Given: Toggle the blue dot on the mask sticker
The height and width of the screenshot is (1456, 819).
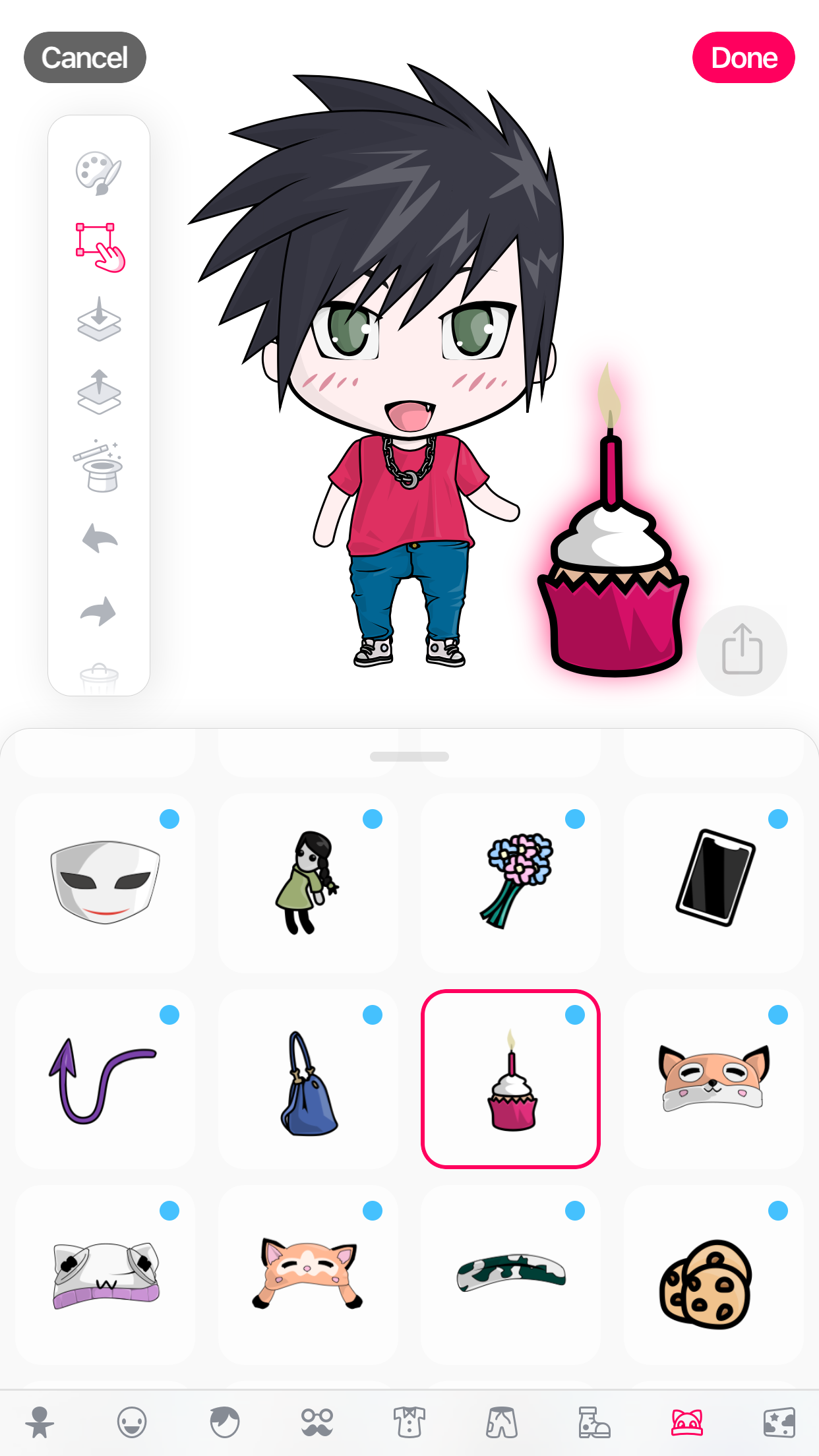Looking at the screenshot, I should pos(170,818).
